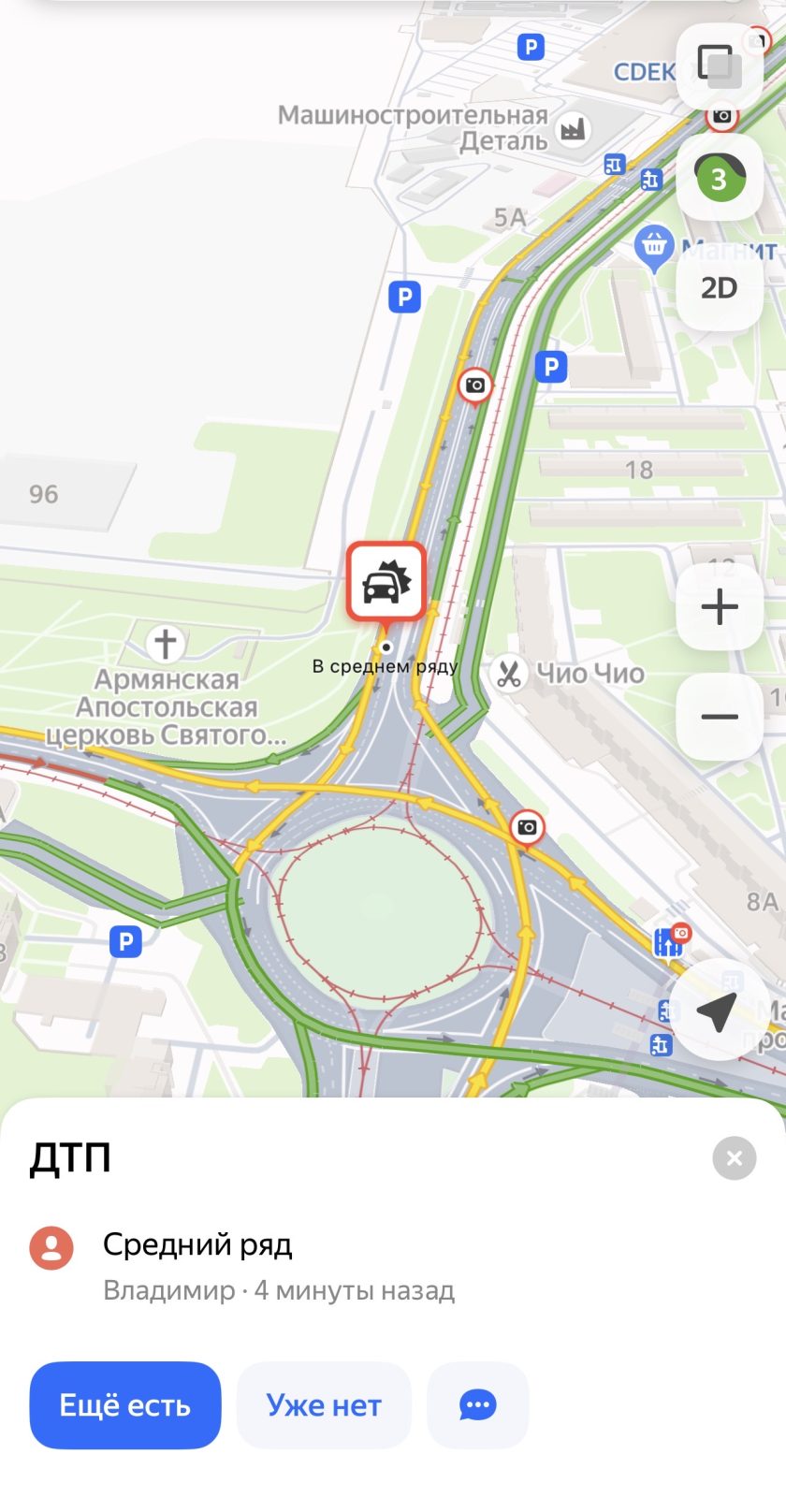The height and width of the screenshot is (1512, 786).
Task: Switch map to 2D view
Action: (719, 287)
